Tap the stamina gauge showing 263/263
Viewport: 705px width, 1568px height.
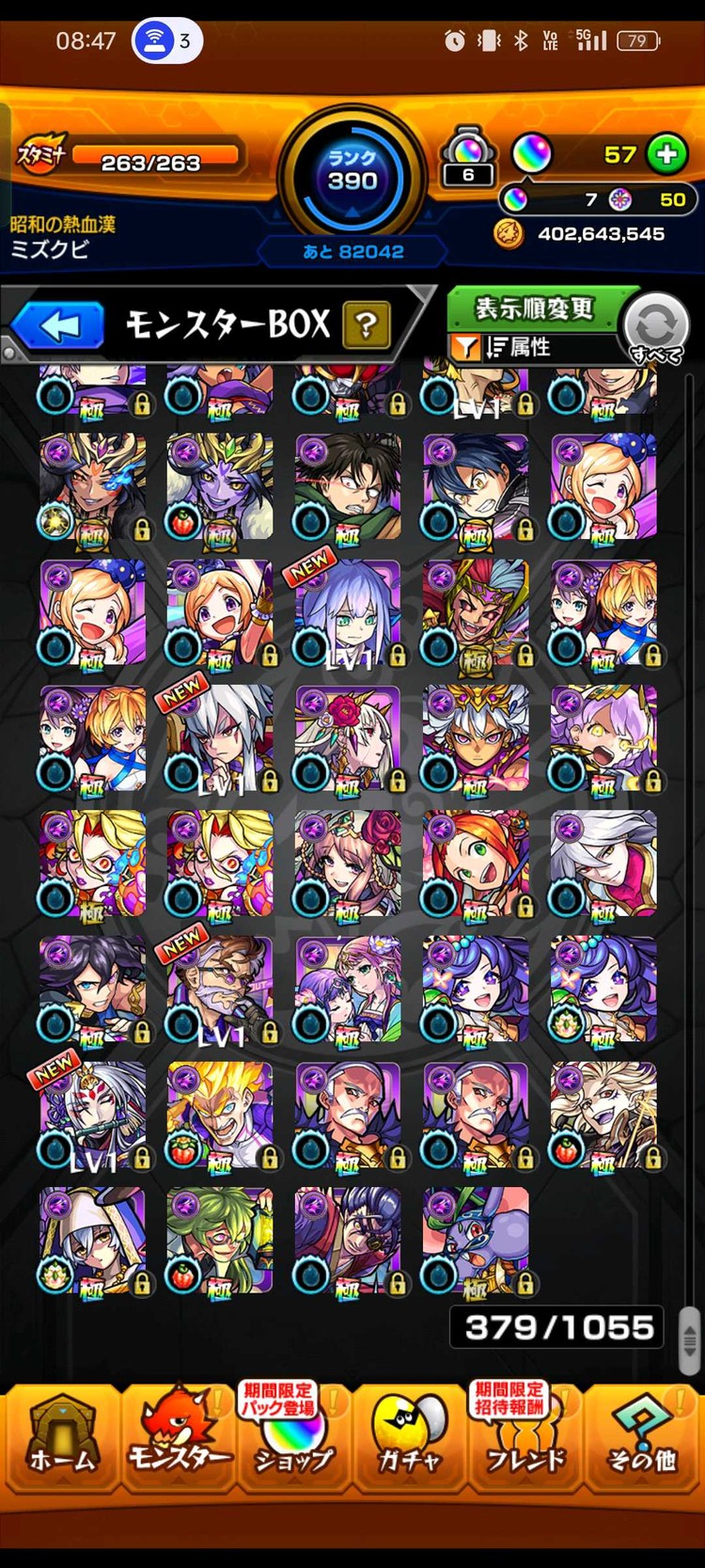pyautogui.click(x=150, y=161)
